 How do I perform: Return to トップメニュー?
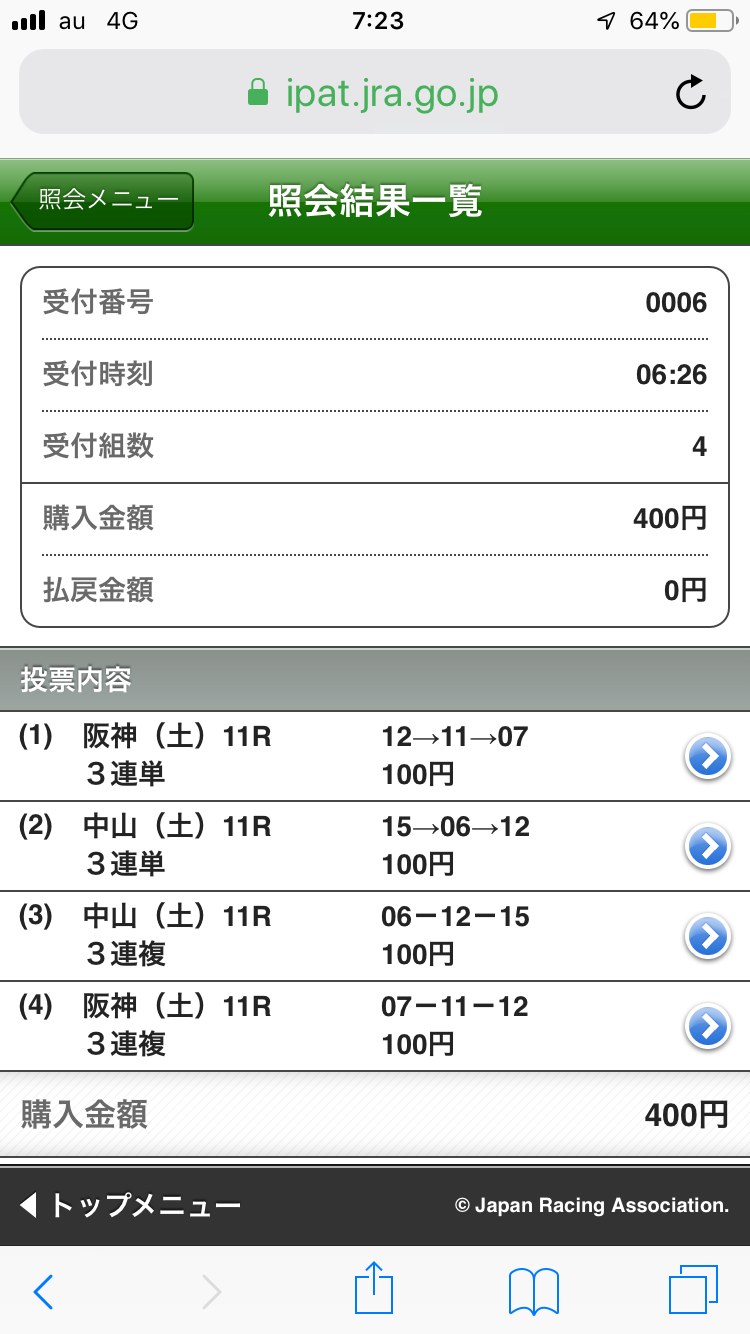(132, 1205)
